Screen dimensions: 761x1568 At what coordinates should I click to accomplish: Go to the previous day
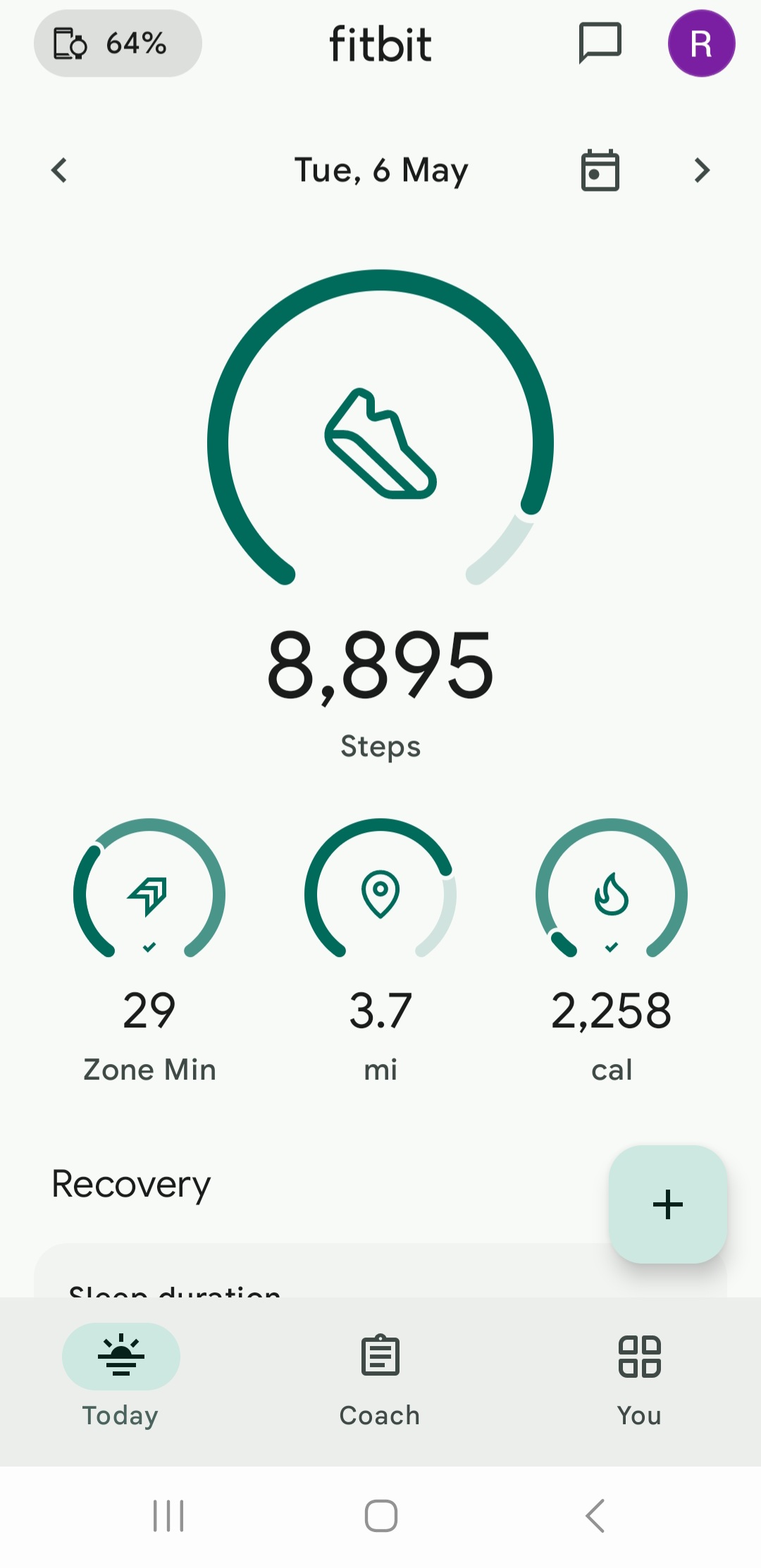pos(59,171)
